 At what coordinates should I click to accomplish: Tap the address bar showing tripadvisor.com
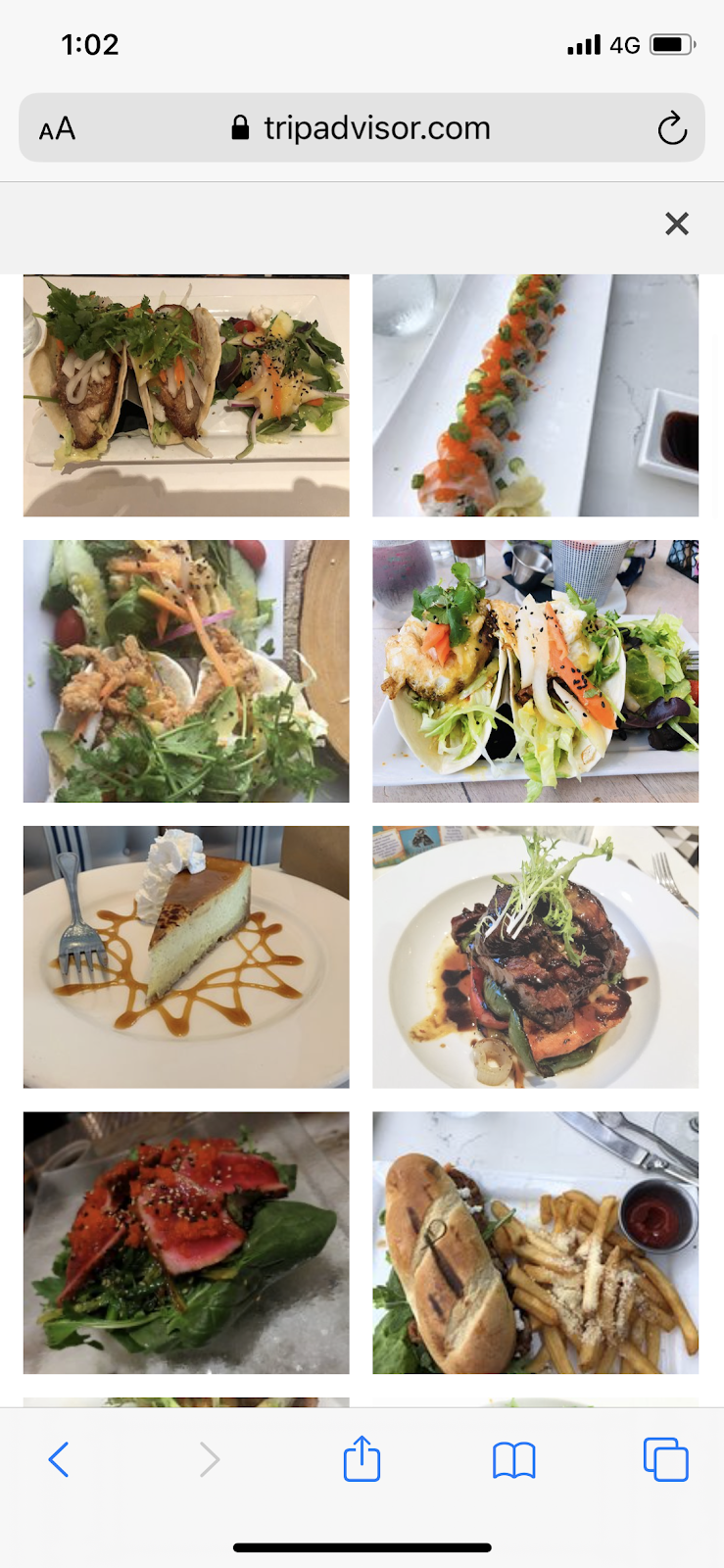(376, 127)
